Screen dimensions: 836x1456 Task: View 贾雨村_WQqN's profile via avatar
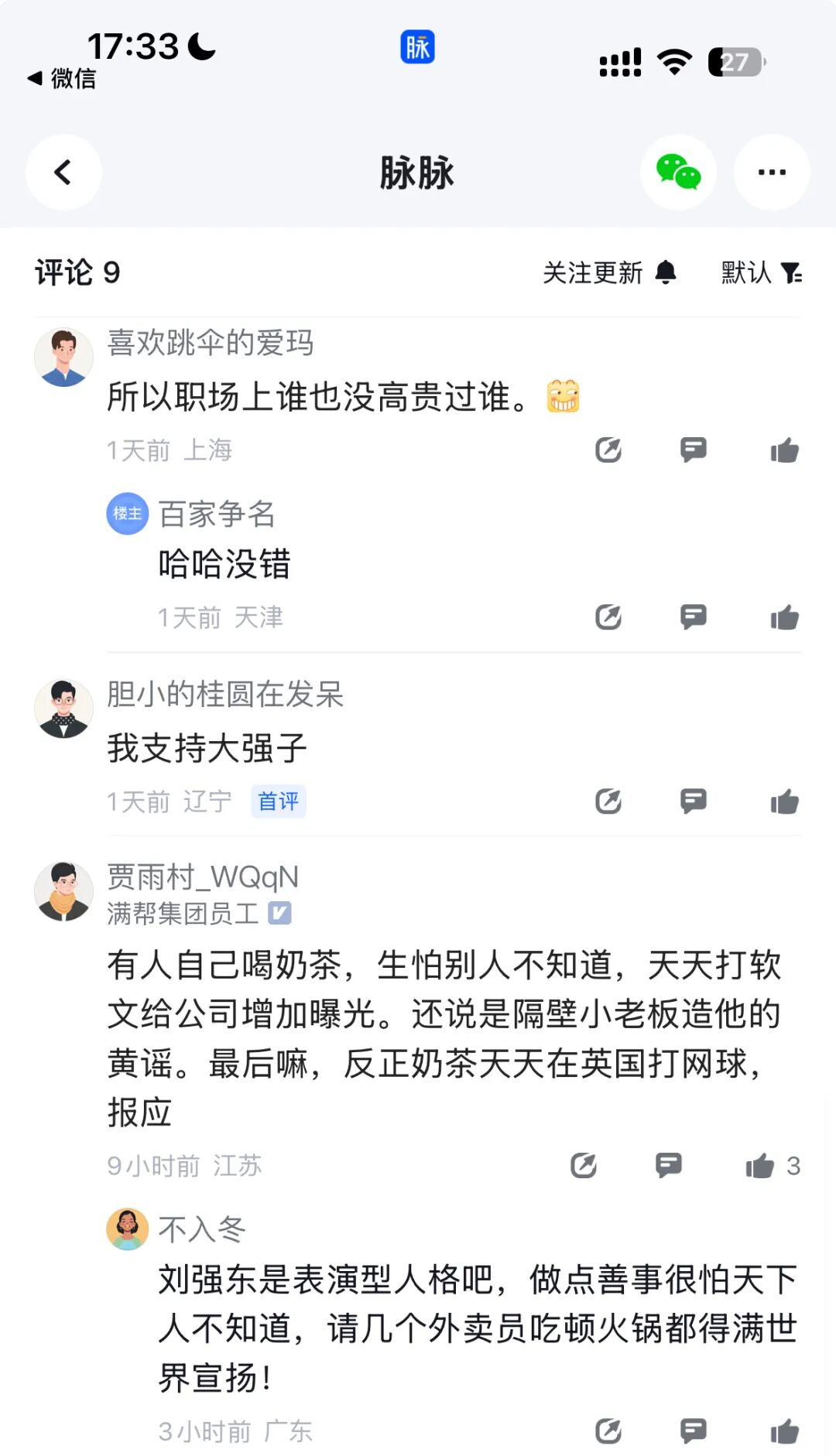pos(63,891)
